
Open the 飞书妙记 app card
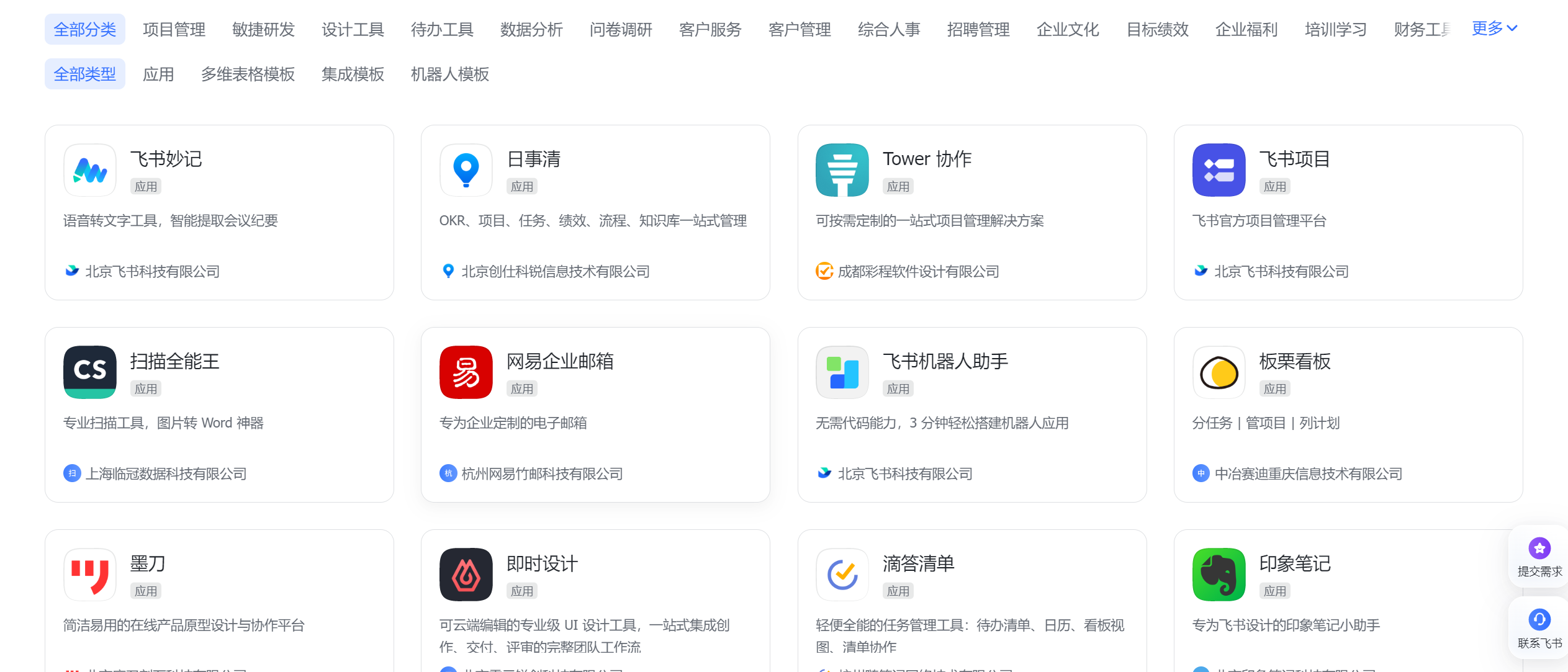219,212
